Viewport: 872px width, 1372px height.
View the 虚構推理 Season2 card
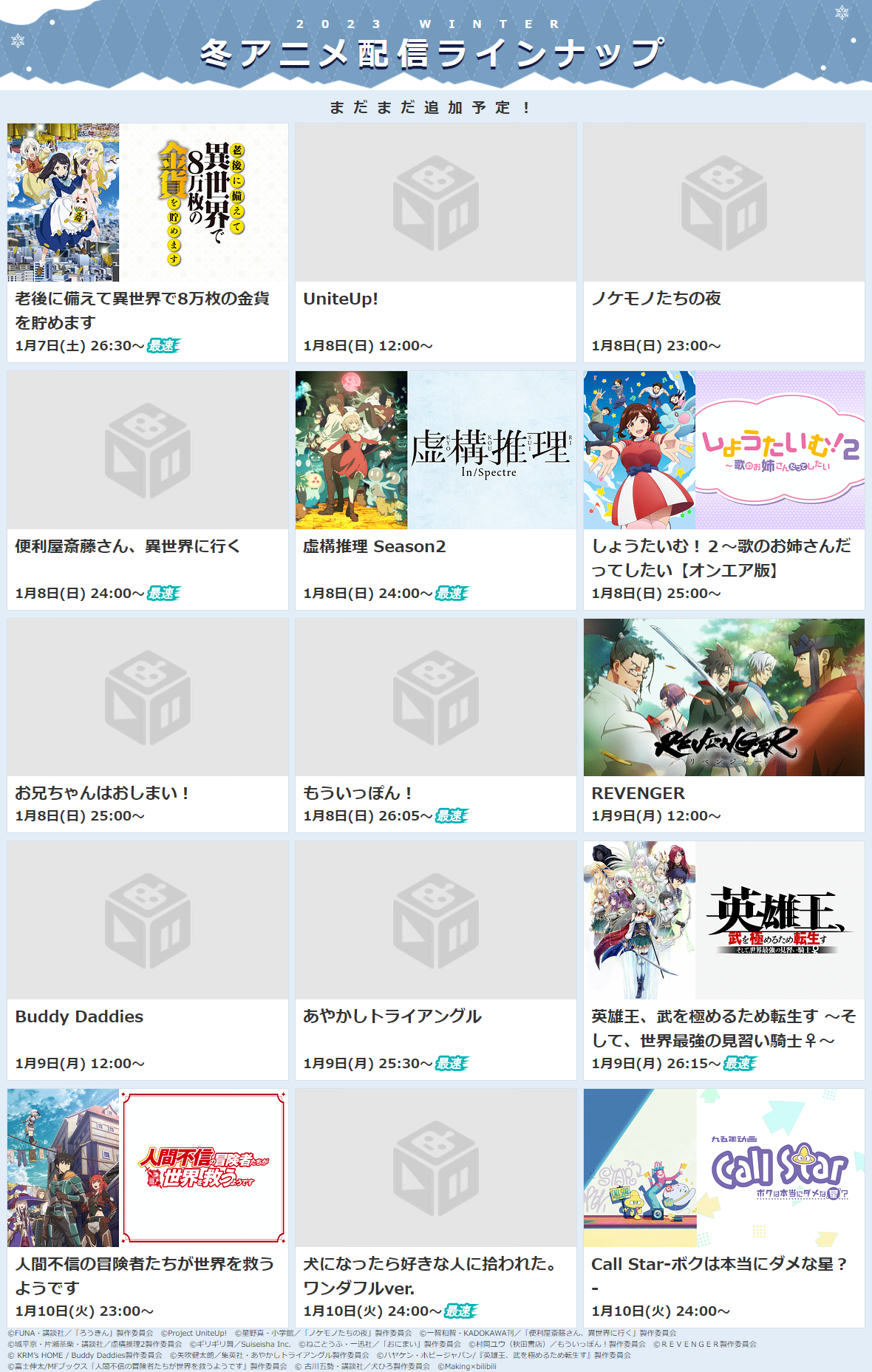pos(435,489)
